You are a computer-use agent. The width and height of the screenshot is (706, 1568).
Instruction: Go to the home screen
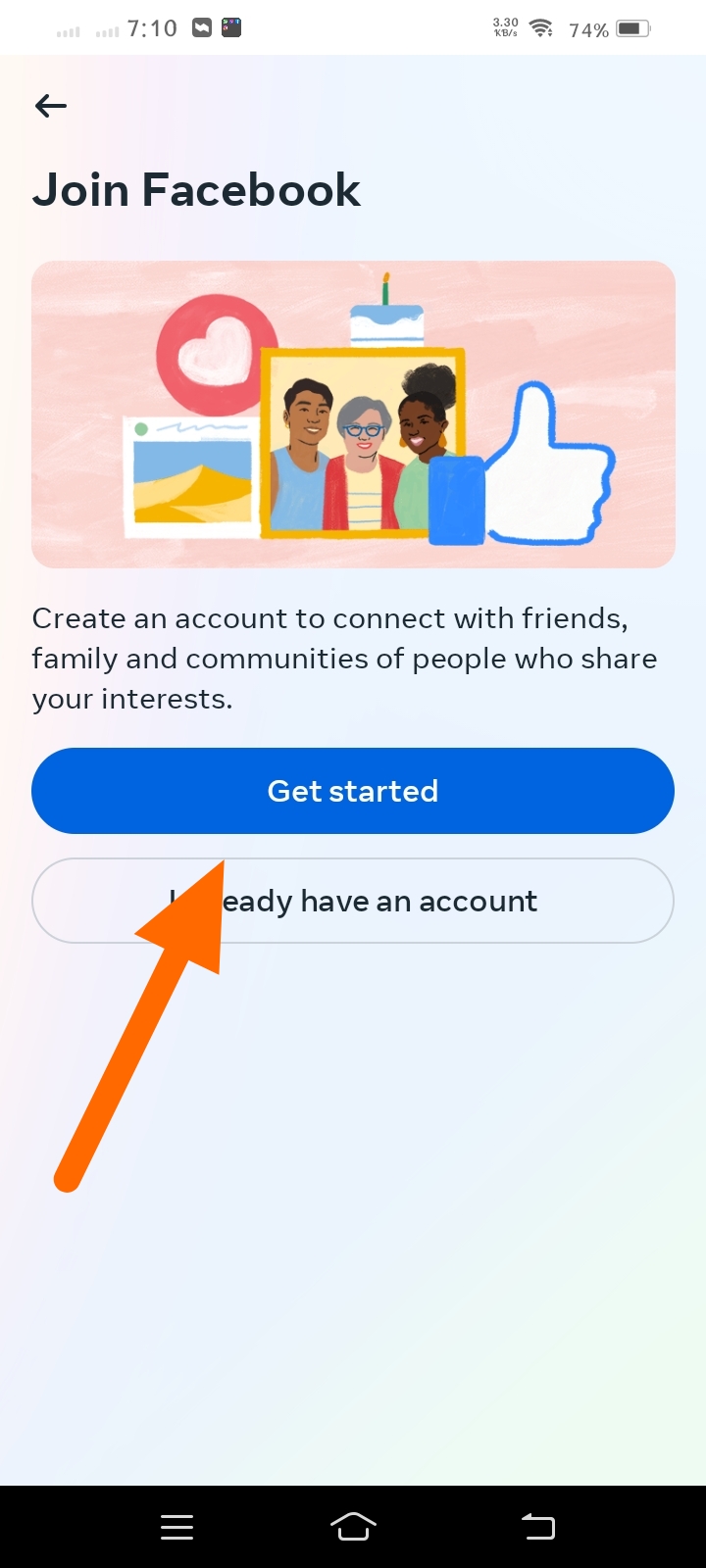pos(353,1527)
